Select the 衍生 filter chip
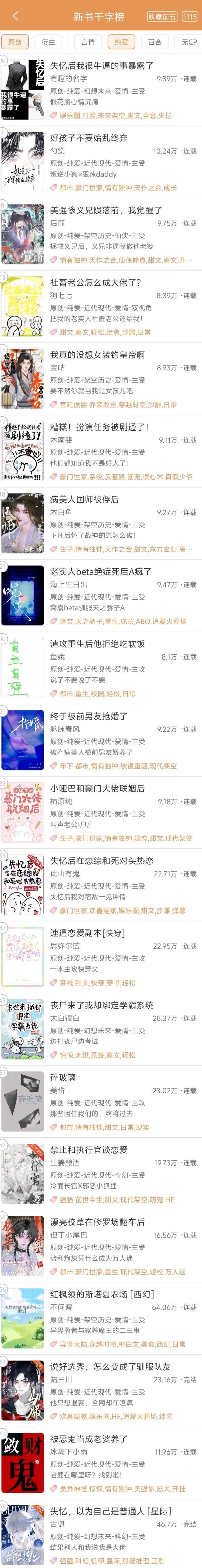 (x=48, y=42)
